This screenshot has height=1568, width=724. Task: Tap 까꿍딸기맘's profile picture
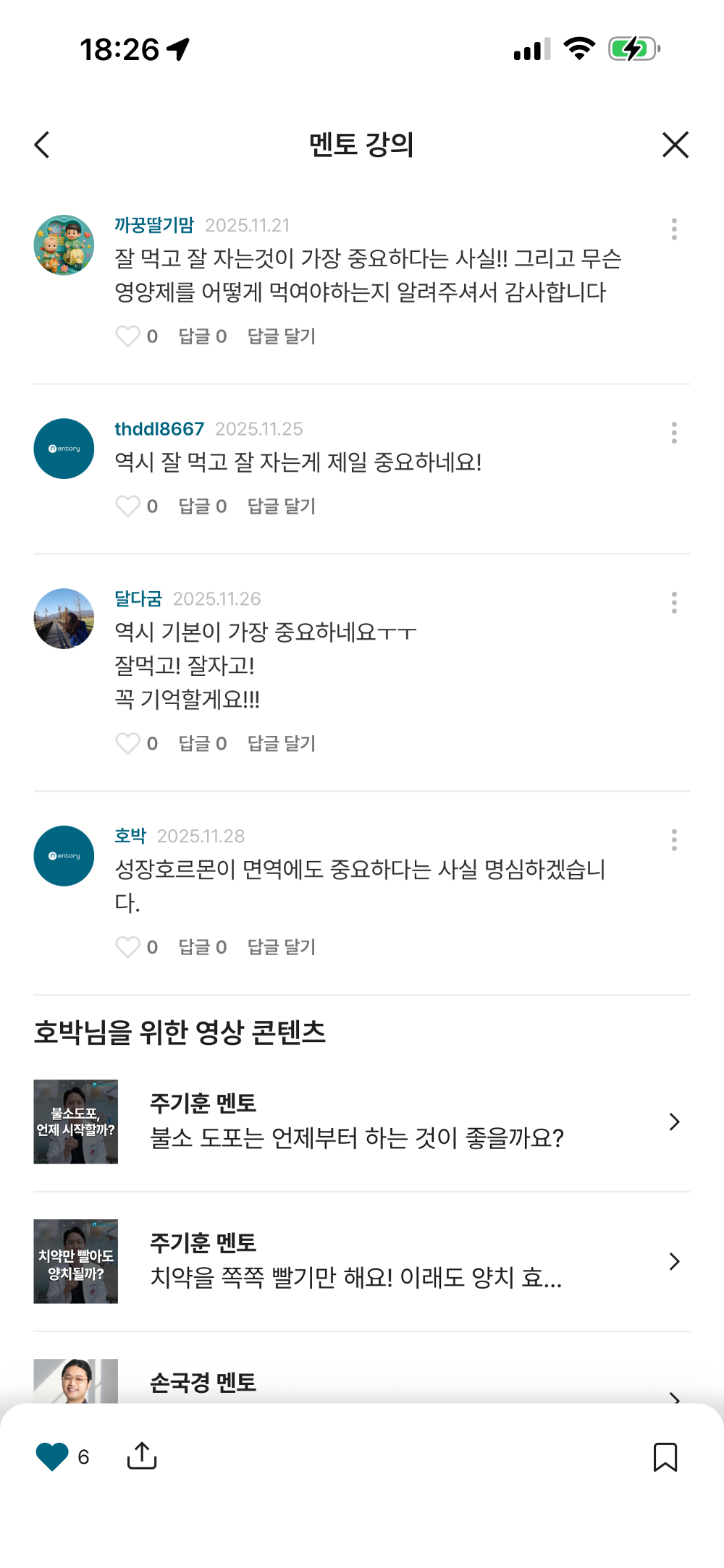pos(63,245)
